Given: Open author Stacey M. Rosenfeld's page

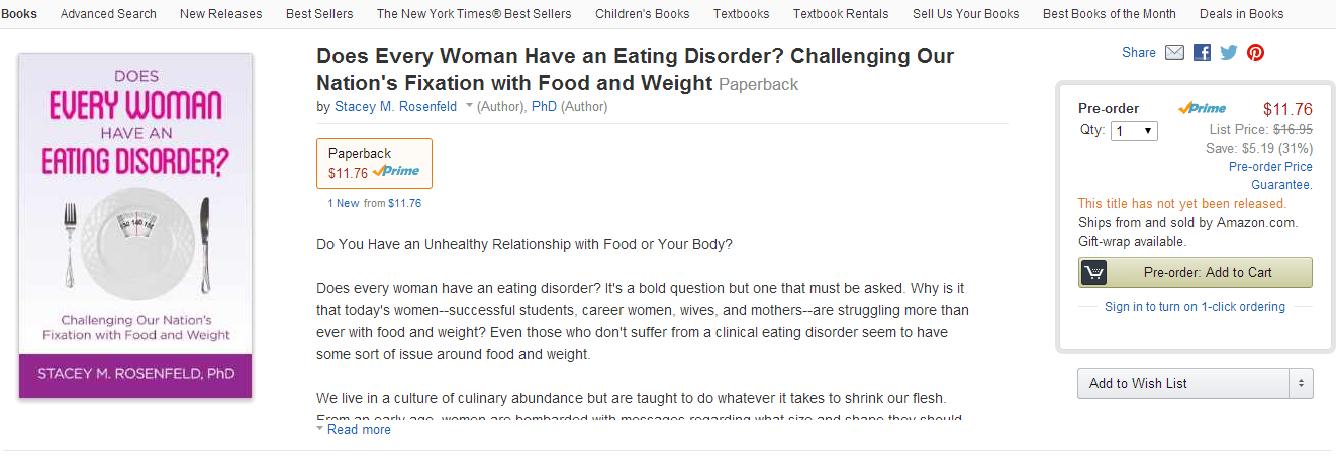Looking at the screenshot, I should (396, 107).
